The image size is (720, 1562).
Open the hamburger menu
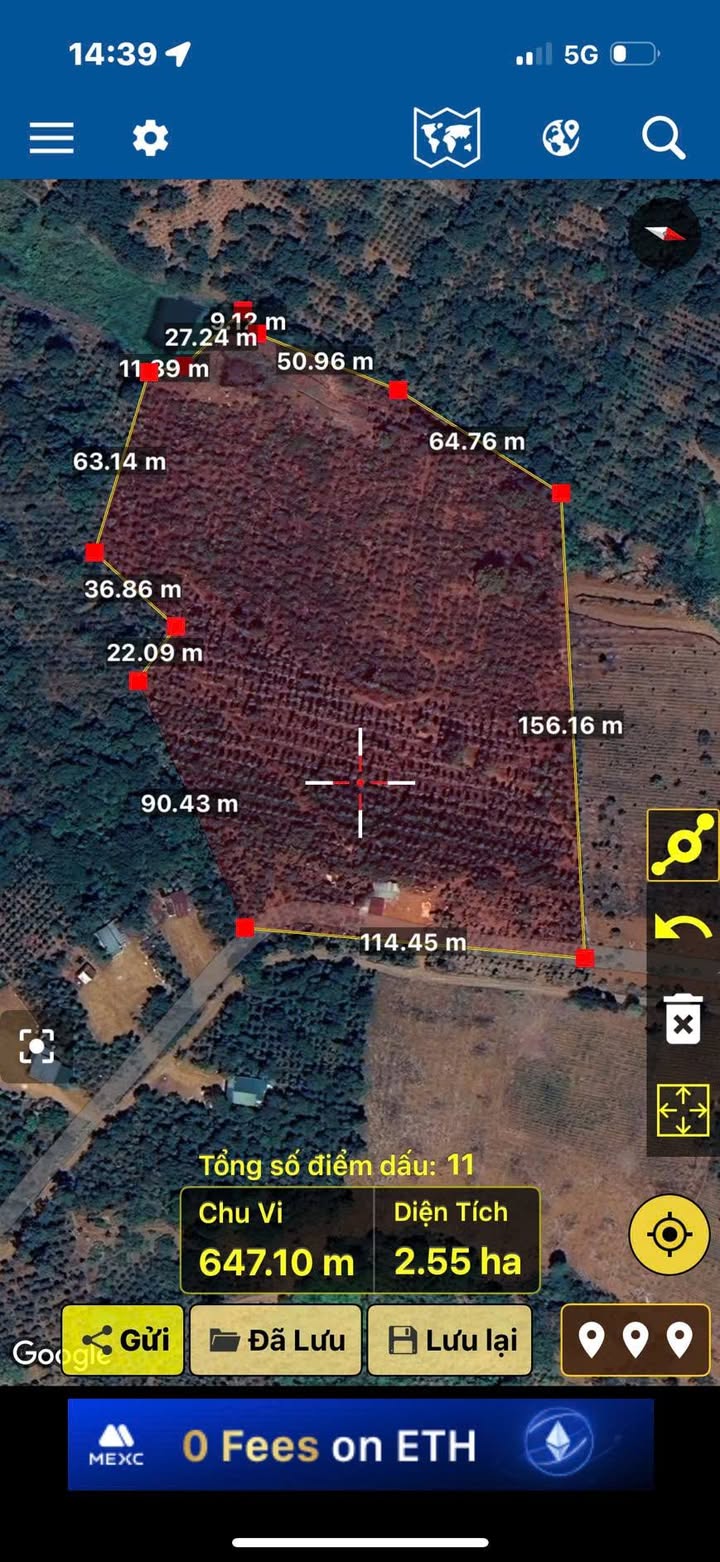point(51,138)
